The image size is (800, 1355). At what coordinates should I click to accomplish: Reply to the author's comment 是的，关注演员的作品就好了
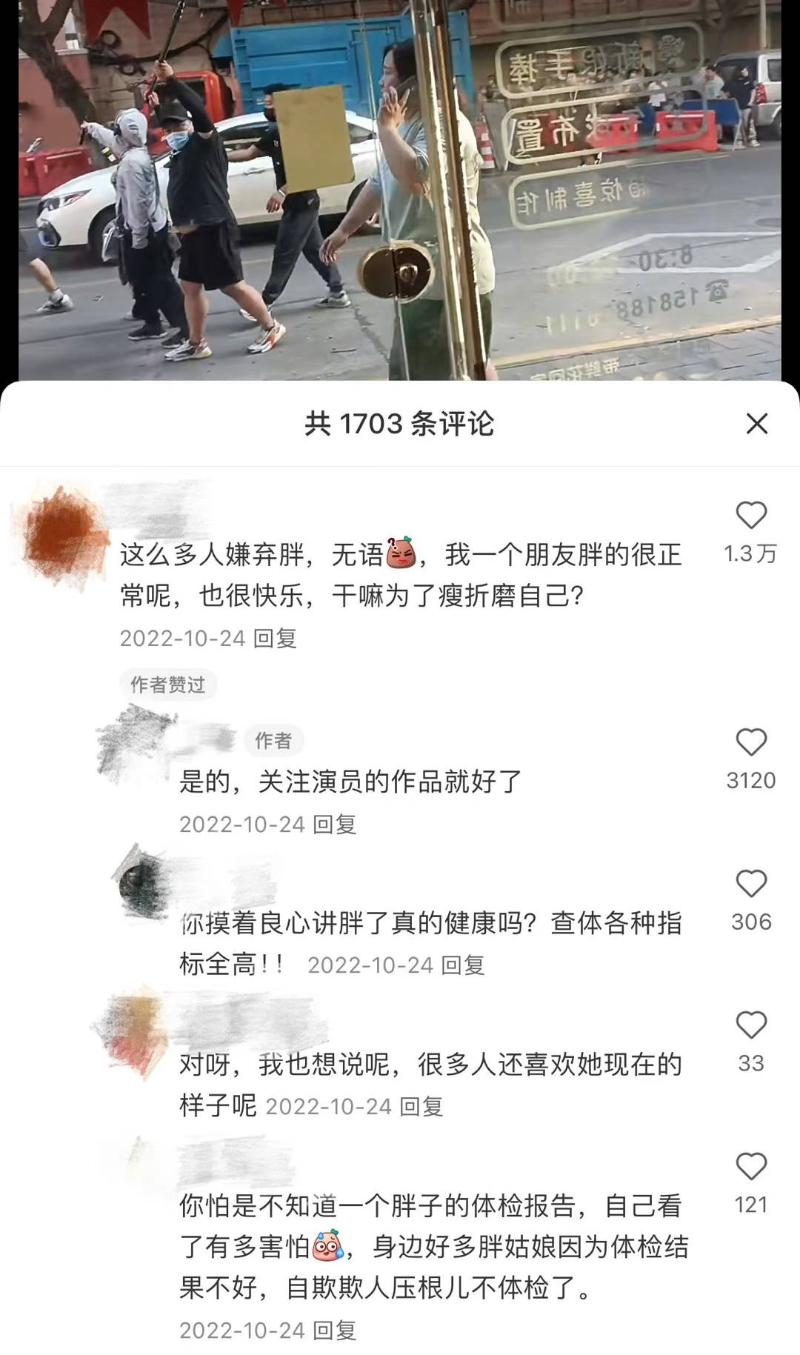pyautogui.click(x=334, y=825)
